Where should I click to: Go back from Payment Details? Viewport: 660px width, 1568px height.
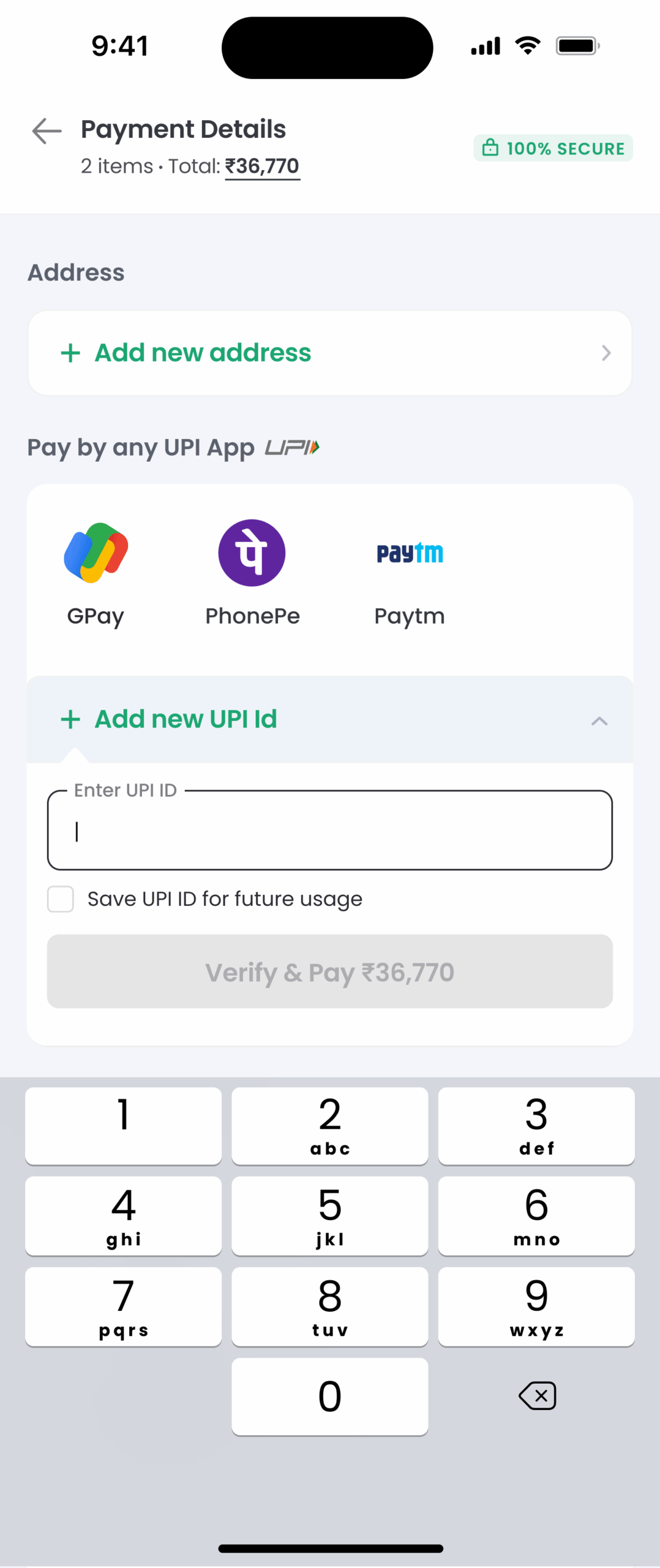(x=47, y=131)
